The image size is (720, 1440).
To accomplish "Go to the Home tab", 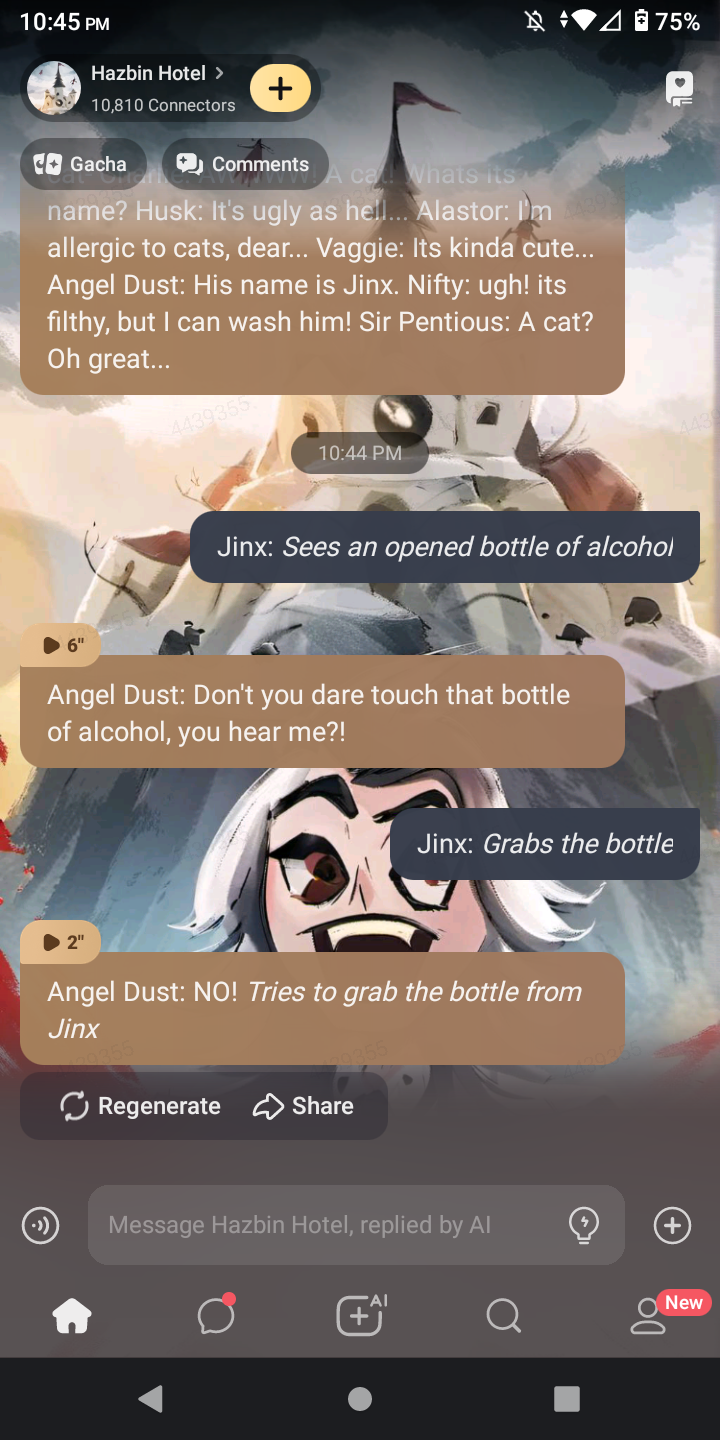I will pyautogui.click(x=72, y=1316).
